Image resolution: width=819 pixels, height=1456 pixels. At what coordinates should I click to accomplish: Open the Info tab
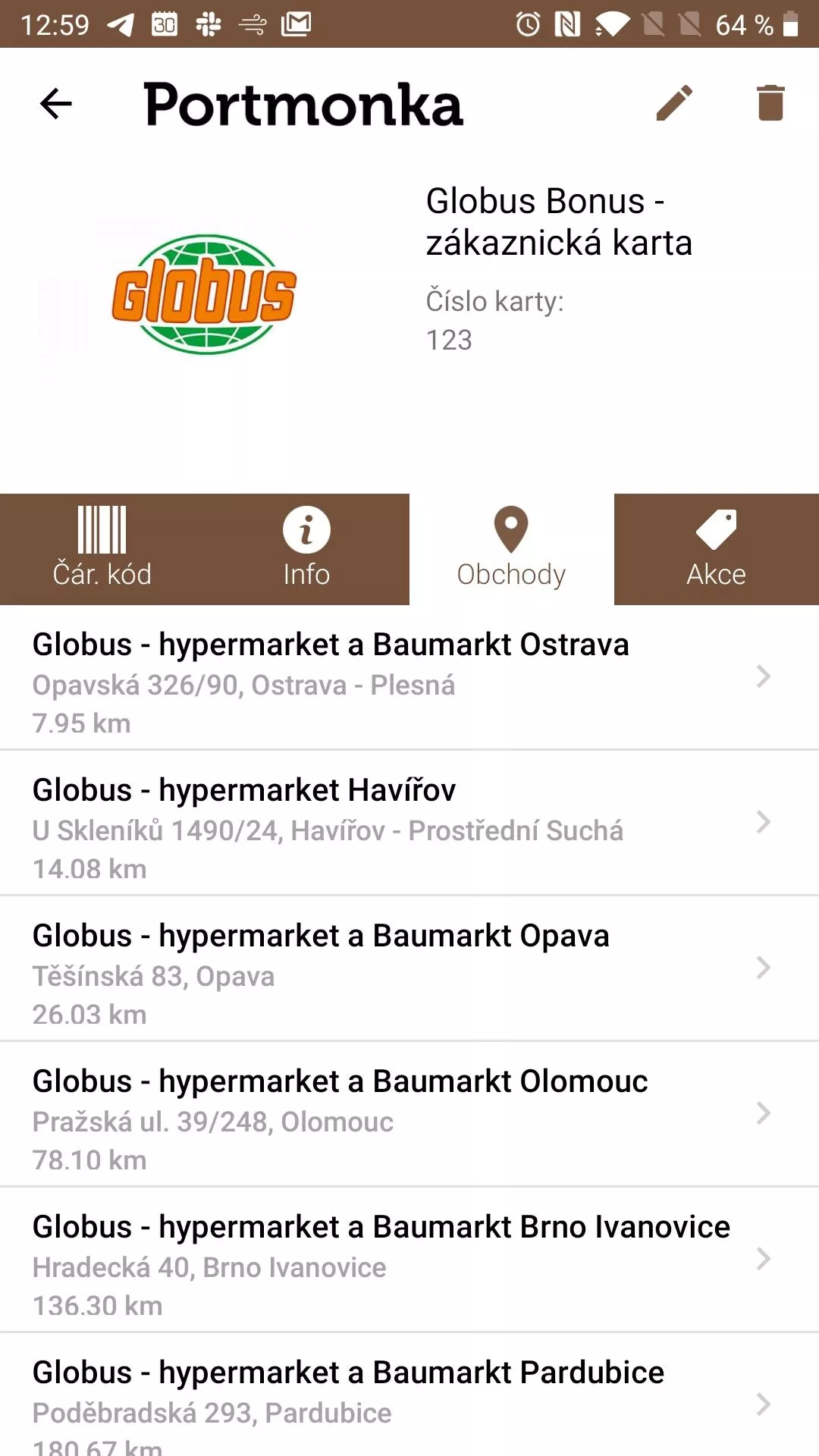(x=307, y=549)
